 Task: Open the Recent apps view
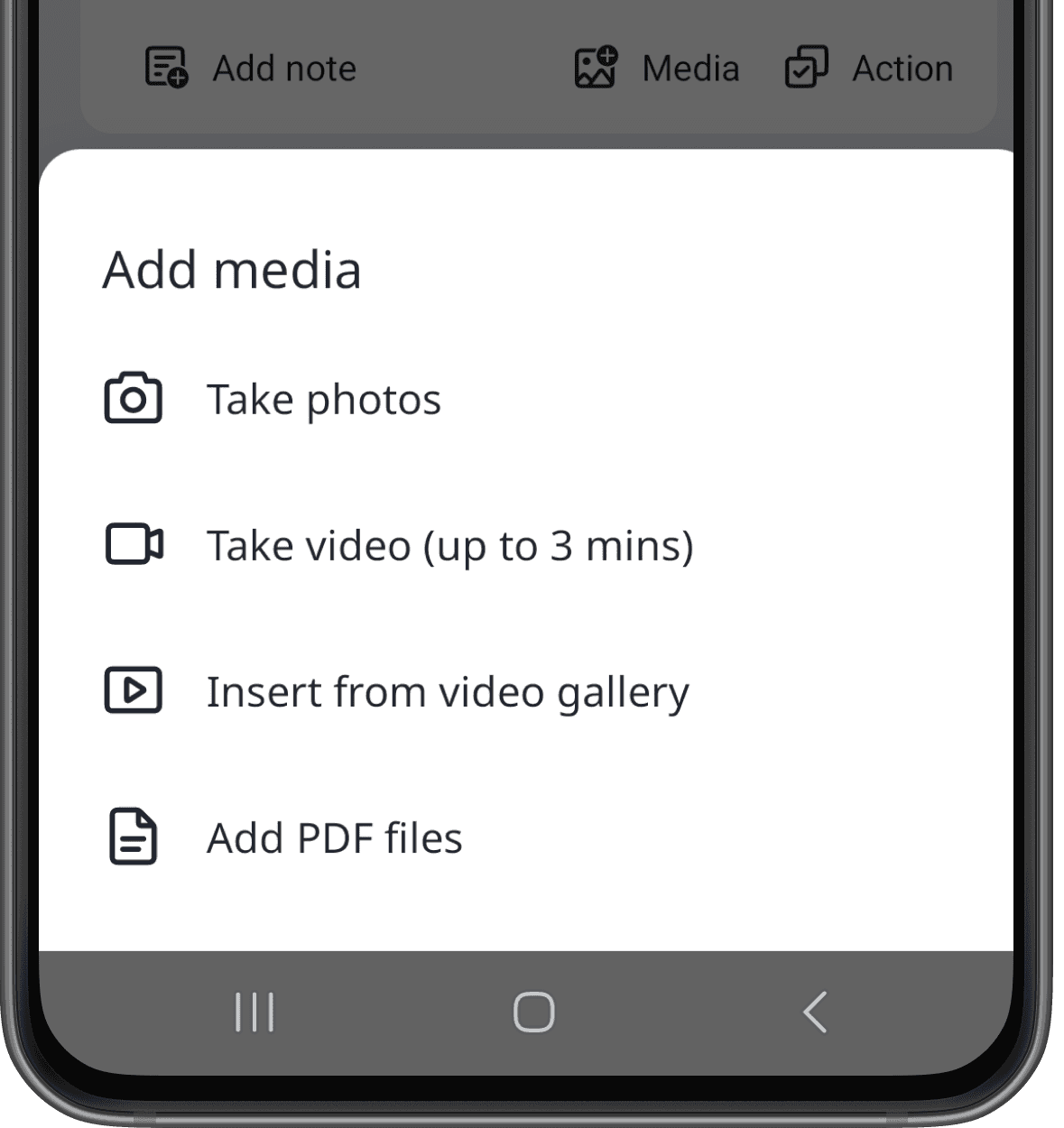(x=255, y=1011)
